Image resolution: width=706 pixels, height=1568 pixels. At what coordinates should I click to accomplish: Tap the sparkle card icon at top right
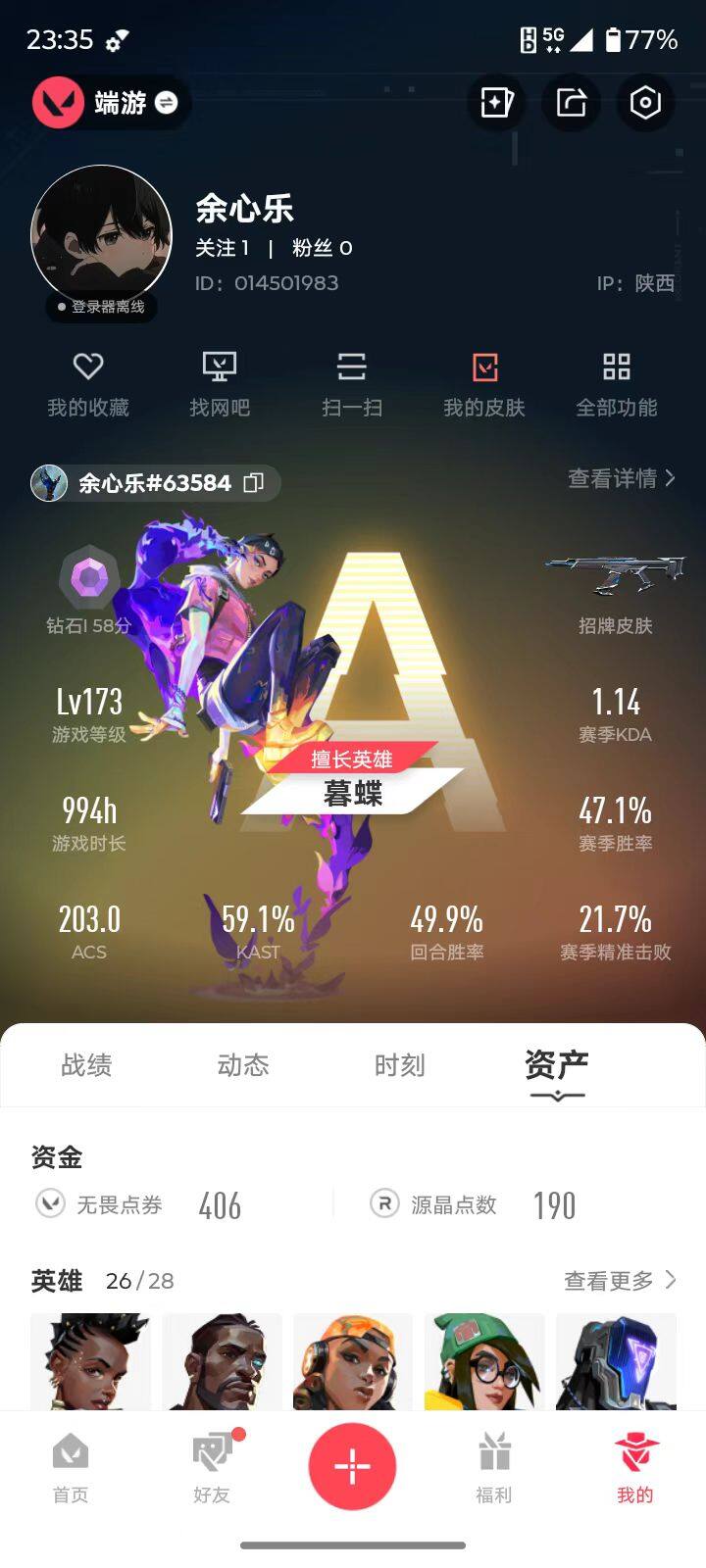(496, 103)
